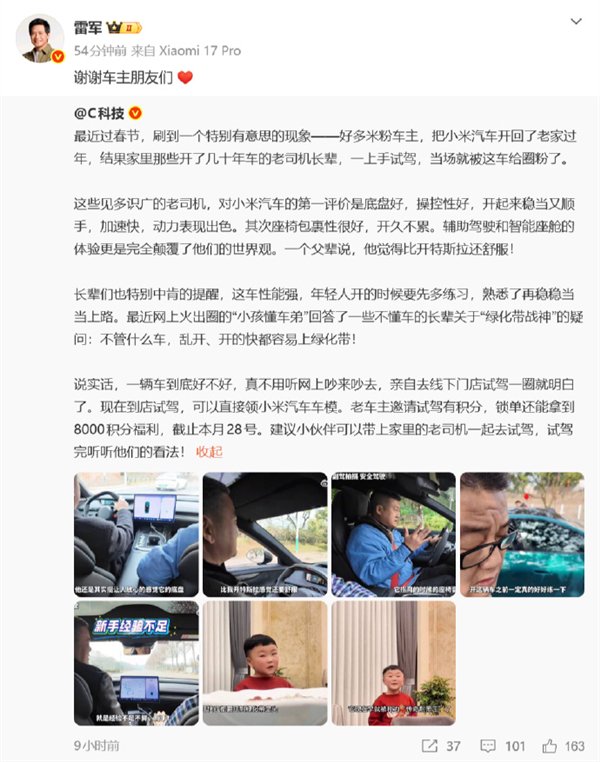600x762 pixels.
Task: Like the post with 163 likes
Action: pyautogui.click(x=563, y=745)
